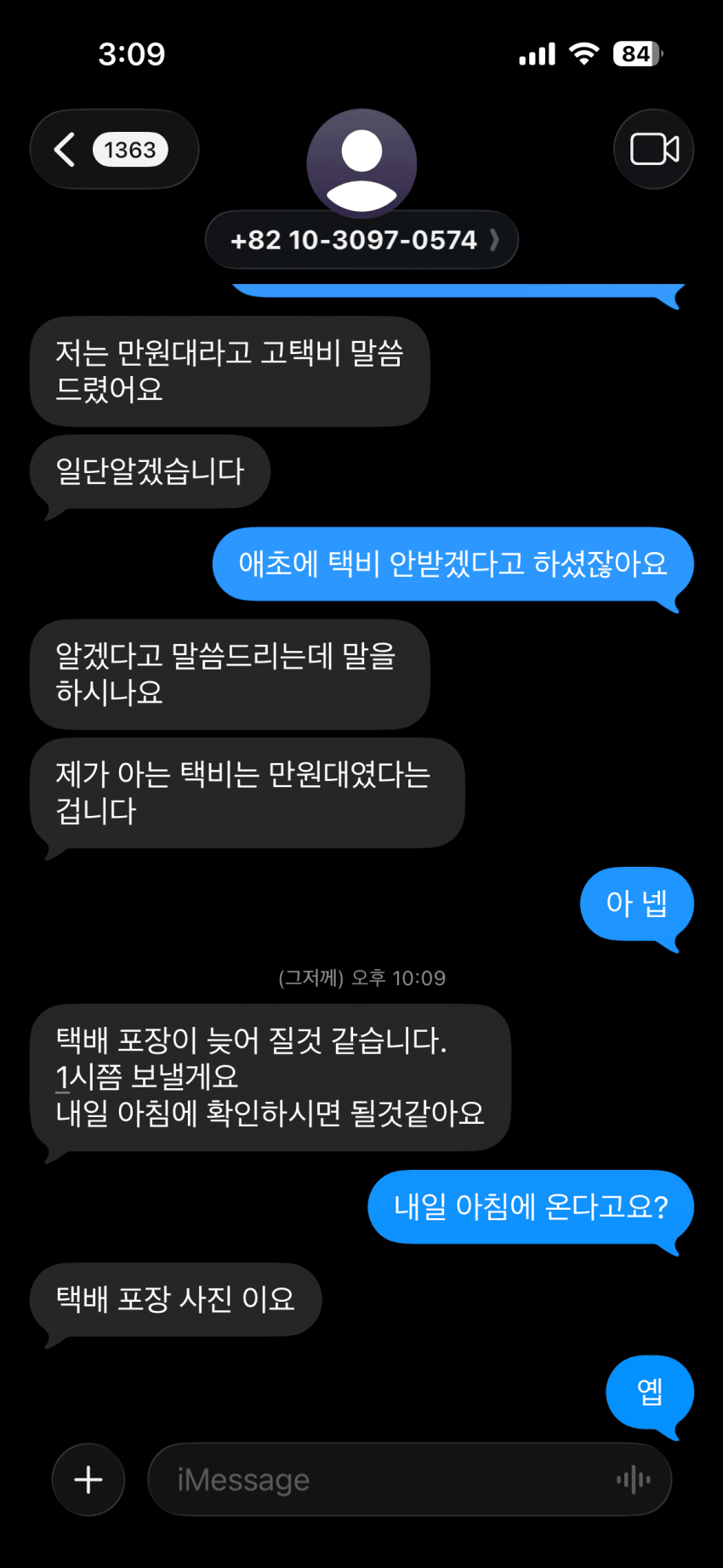Viewport: 723px width, 1568px height.
Task: Tap the contact avatar photo
Action: (361, 162)
